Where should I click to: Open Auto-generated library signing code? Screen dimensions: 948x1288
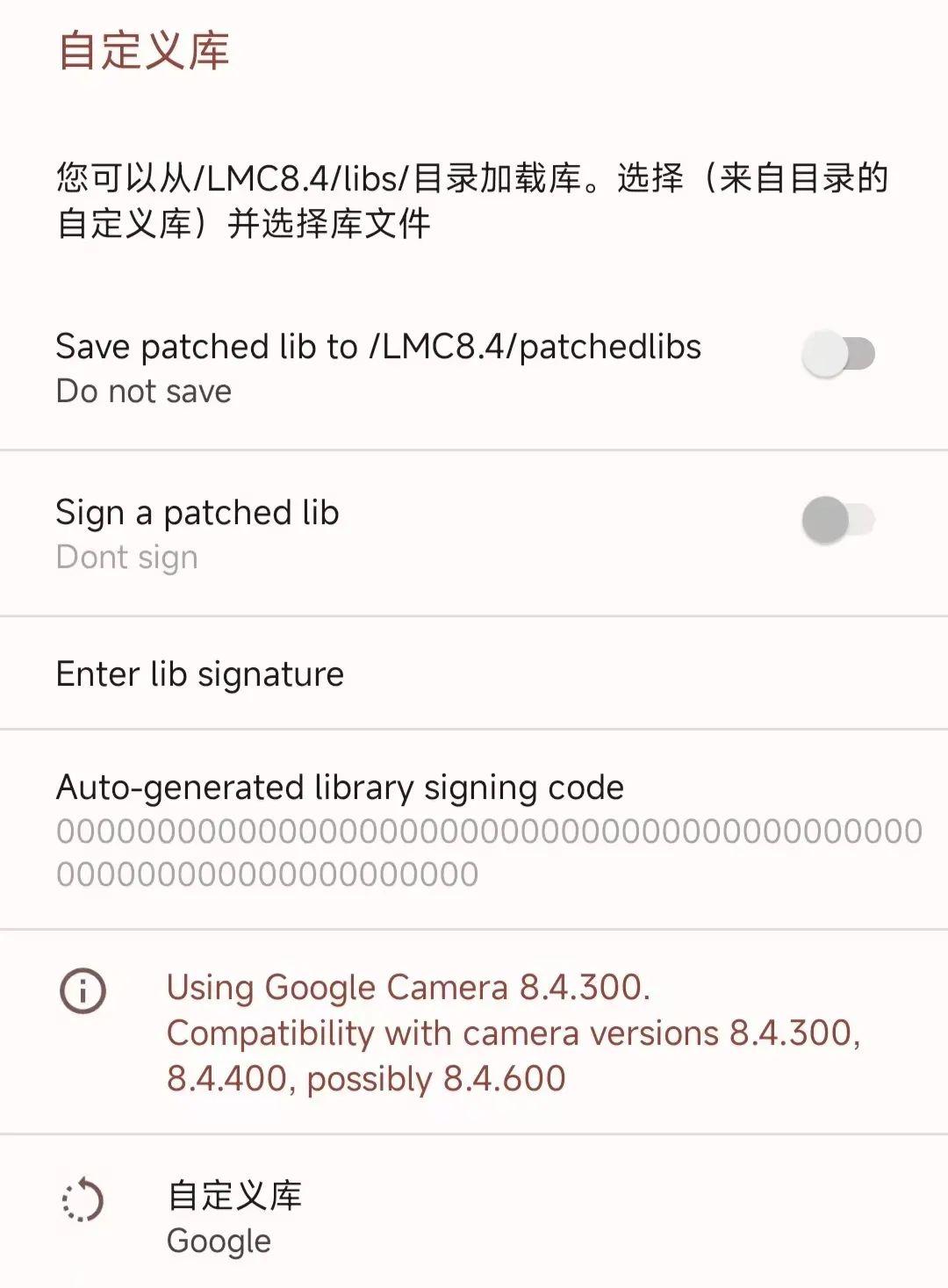tap(340, 788)
